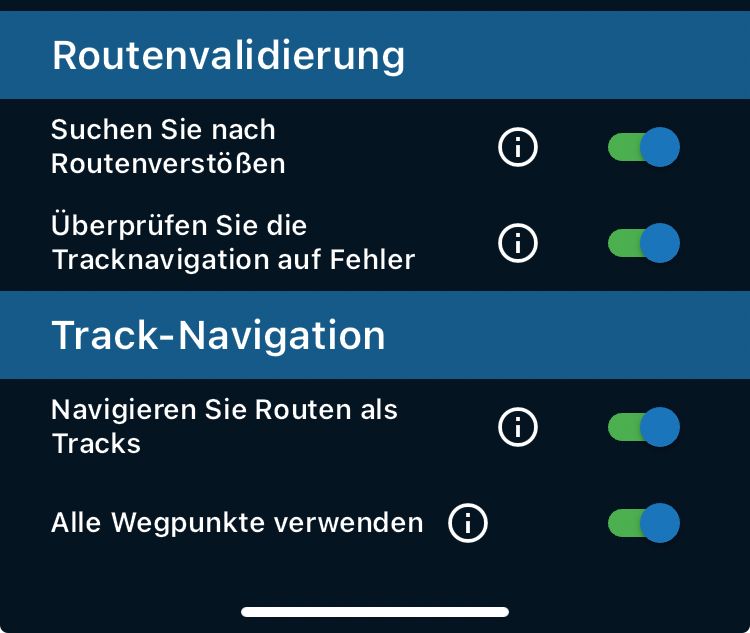Show info about Tracknavigation auf Fehler
750x633 pixels.
tap(518, 243)
